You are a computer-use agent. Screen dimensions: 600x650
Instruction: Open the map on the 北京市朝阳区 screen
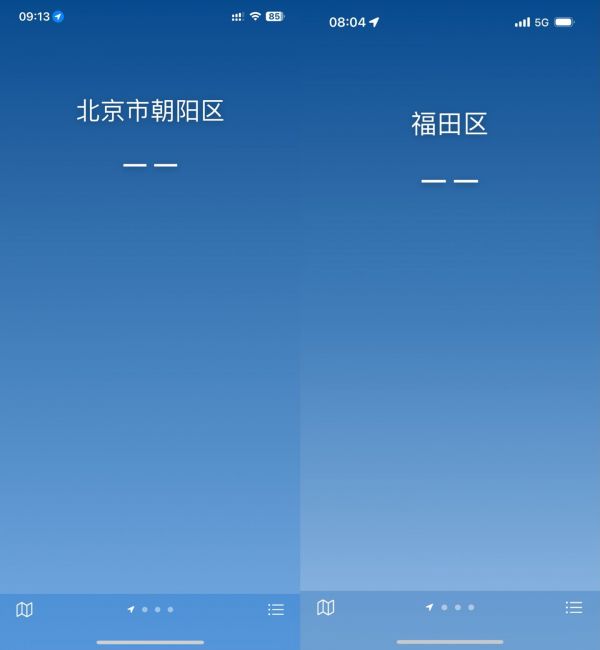pyautogui.click(x=25, y=609)
